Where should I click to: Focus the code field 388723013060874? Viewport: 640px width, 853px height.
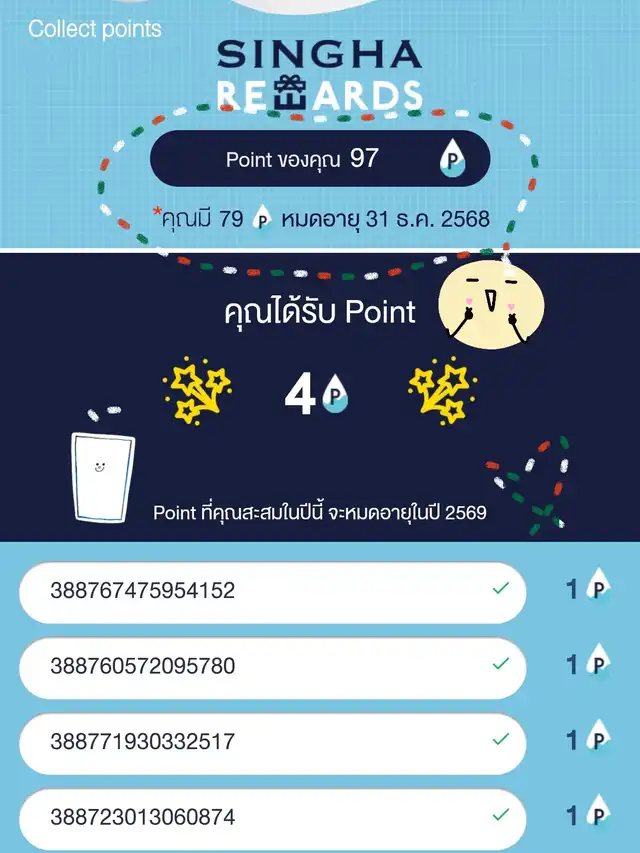tap(270, 817)
